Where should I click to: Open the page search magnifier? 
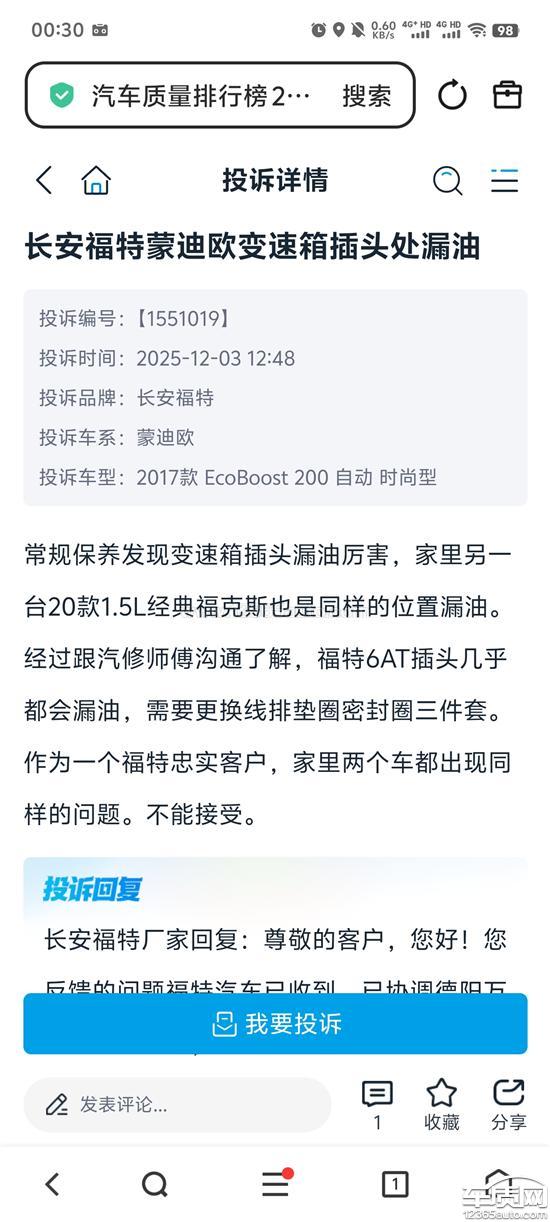click(447, 180)
